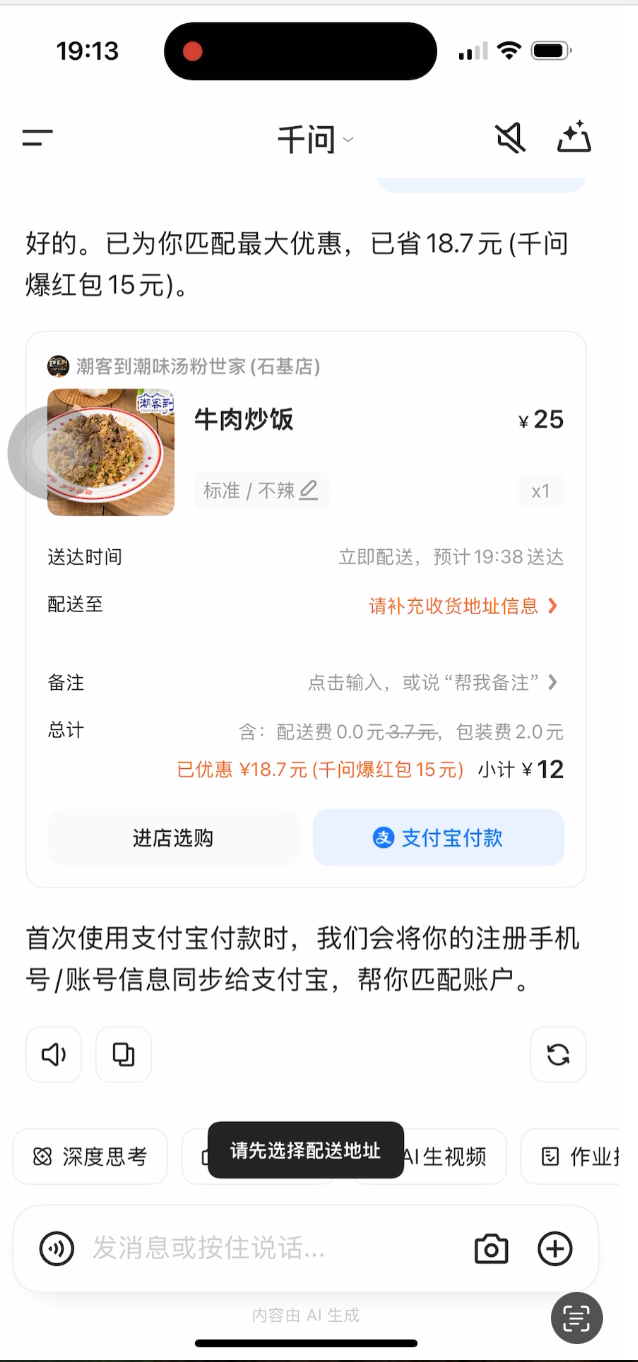Pay with 支付宝付款 button
The image size is (638, 1362).
click(x=438, y=838)
